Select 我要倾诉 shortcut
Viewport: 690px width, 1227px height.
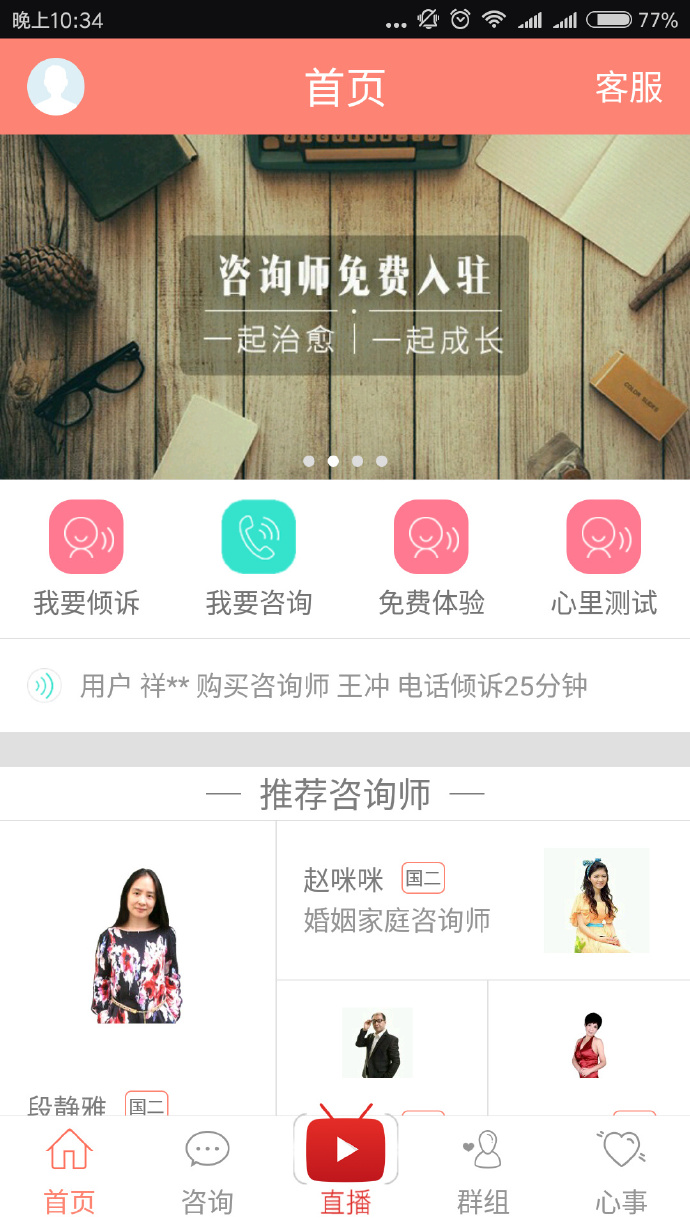[86, 557]
